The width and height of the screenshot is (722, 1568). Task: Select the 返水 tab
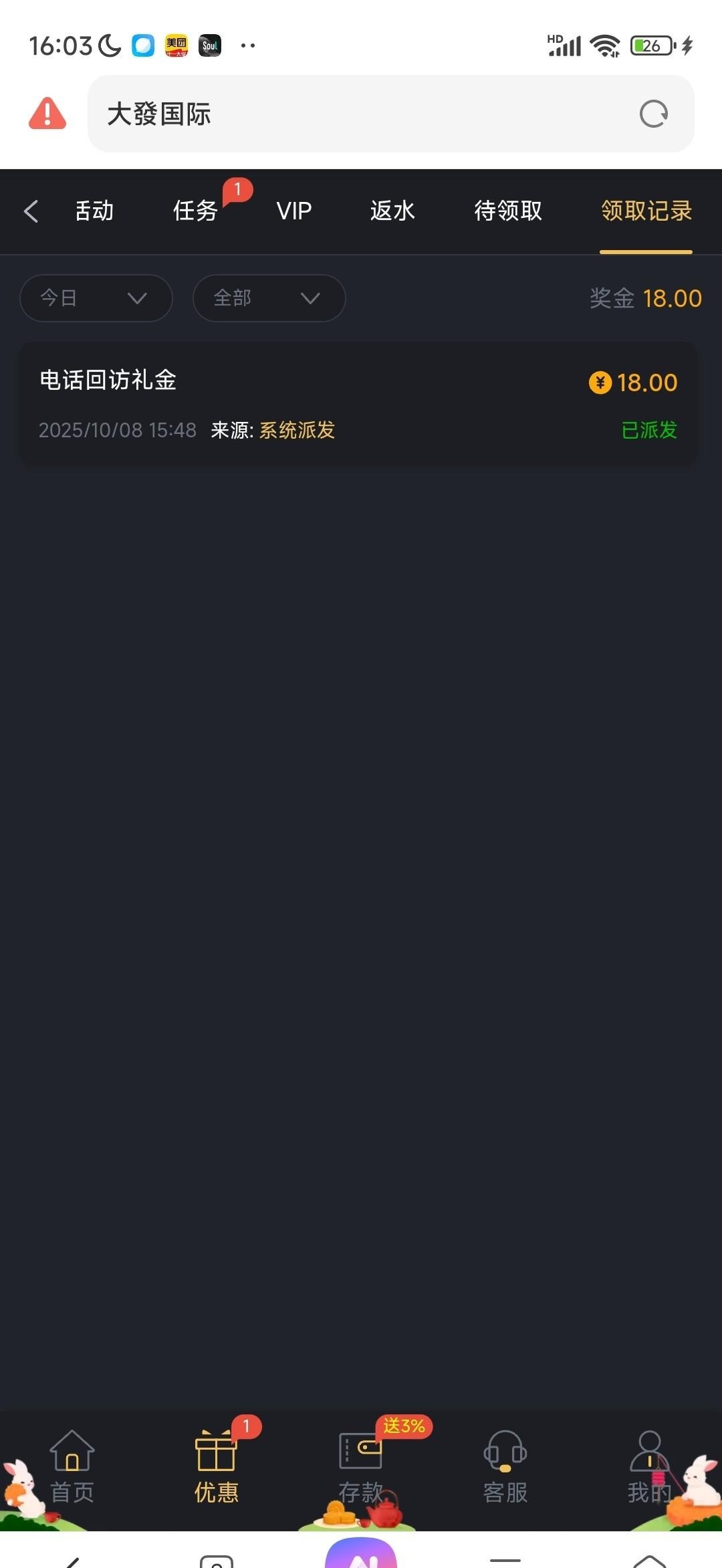[x=392, y=211]
